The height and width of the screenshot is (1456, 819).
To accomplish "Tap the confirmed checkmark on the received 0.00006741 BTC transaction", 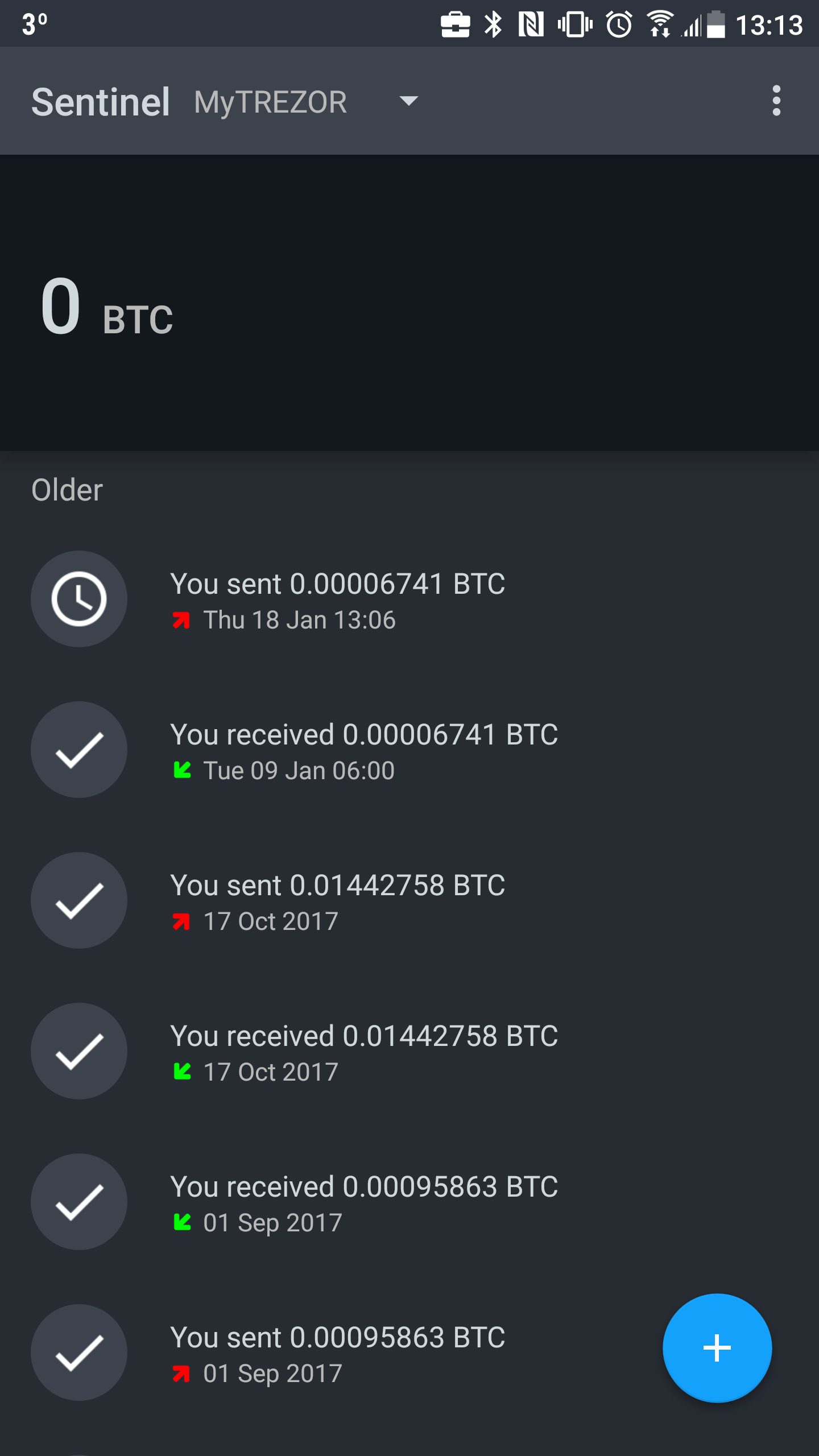I will tap(78, 751).
